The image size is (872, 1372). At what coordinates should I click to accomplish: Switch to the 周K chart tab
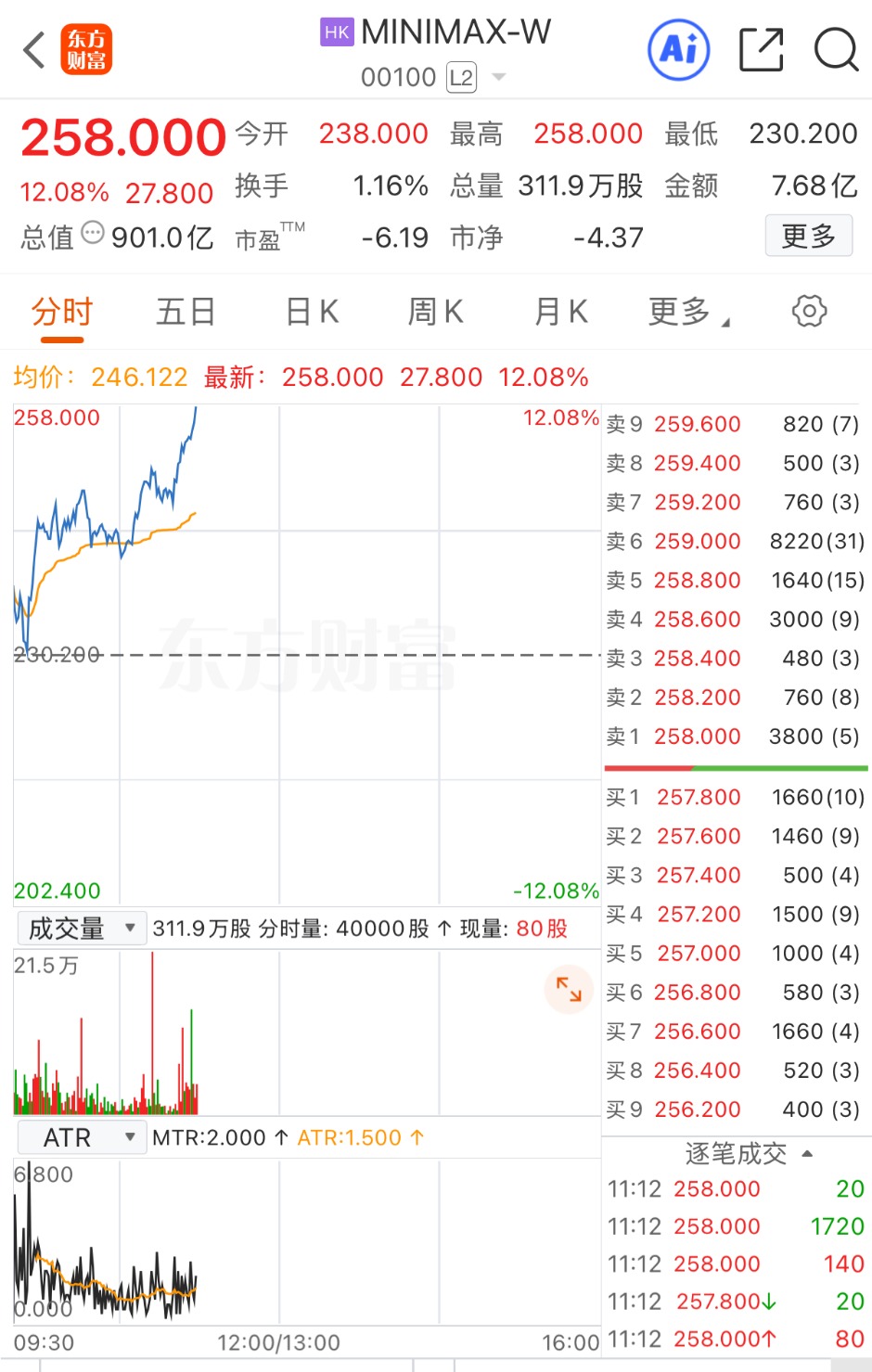pos(435,312)
